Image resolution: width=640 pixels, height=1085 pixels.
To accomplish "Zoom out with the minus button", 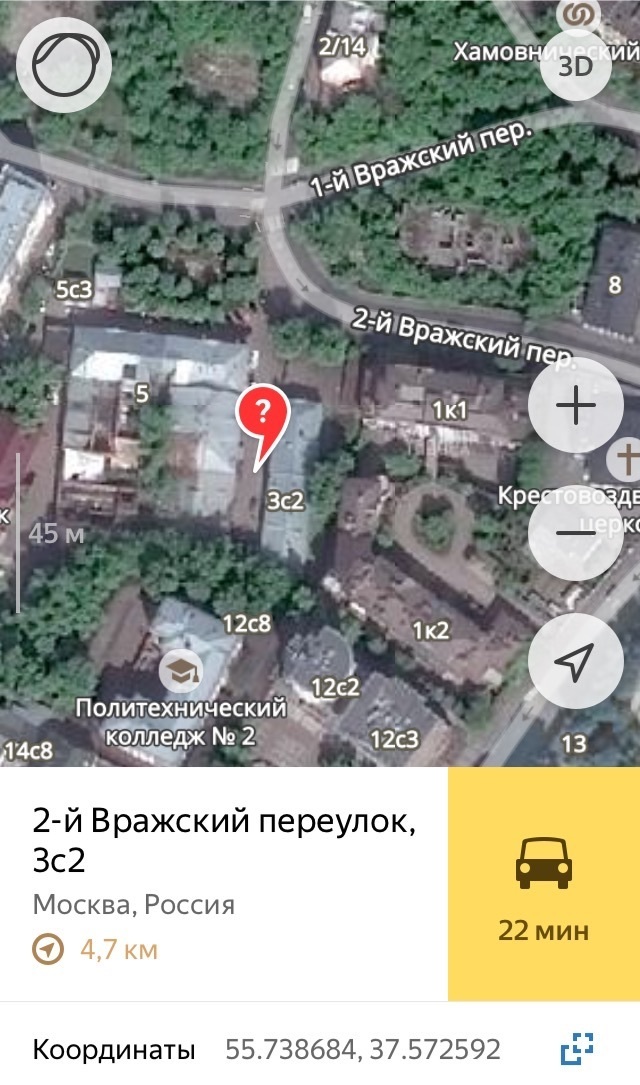I will point(576,532).
